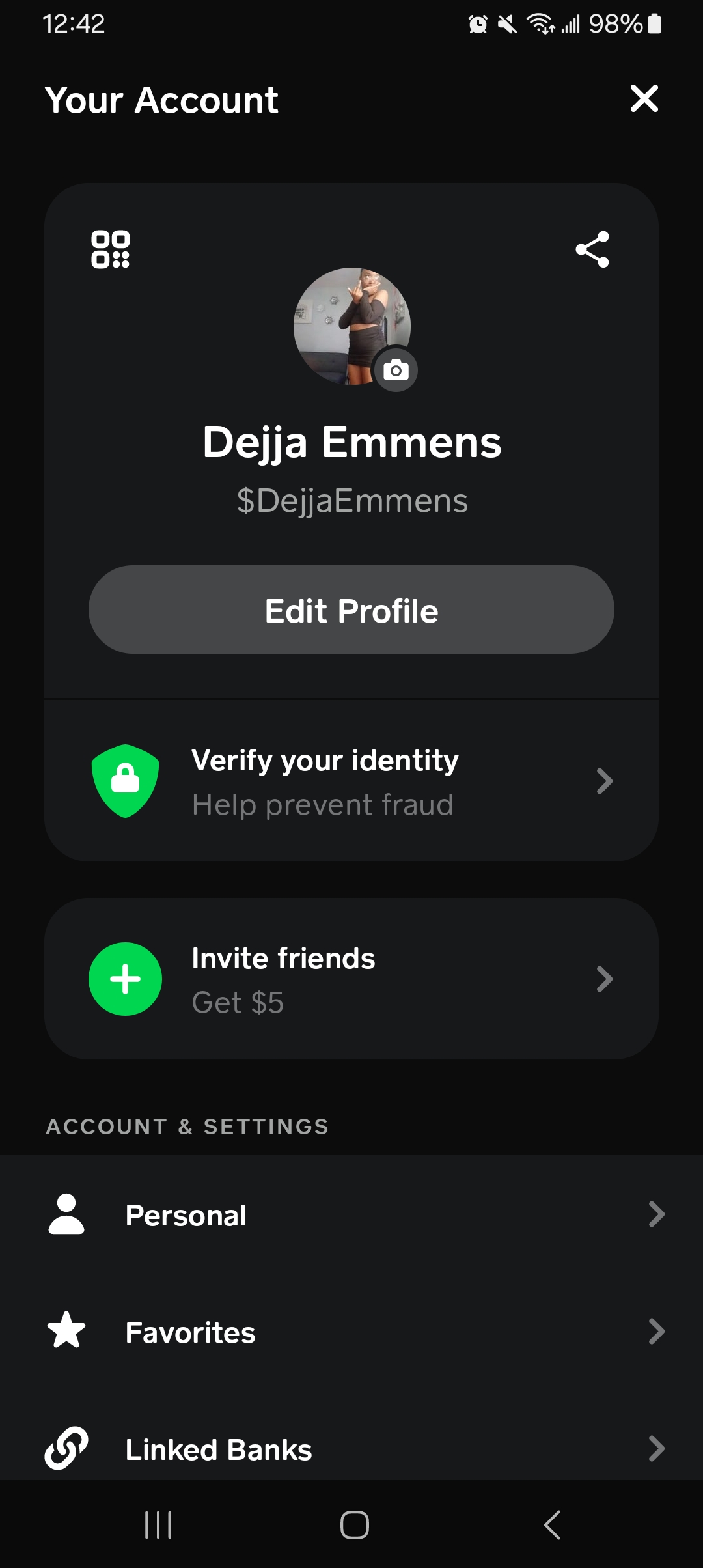Go to Favorites

(x=351, y=1332)
